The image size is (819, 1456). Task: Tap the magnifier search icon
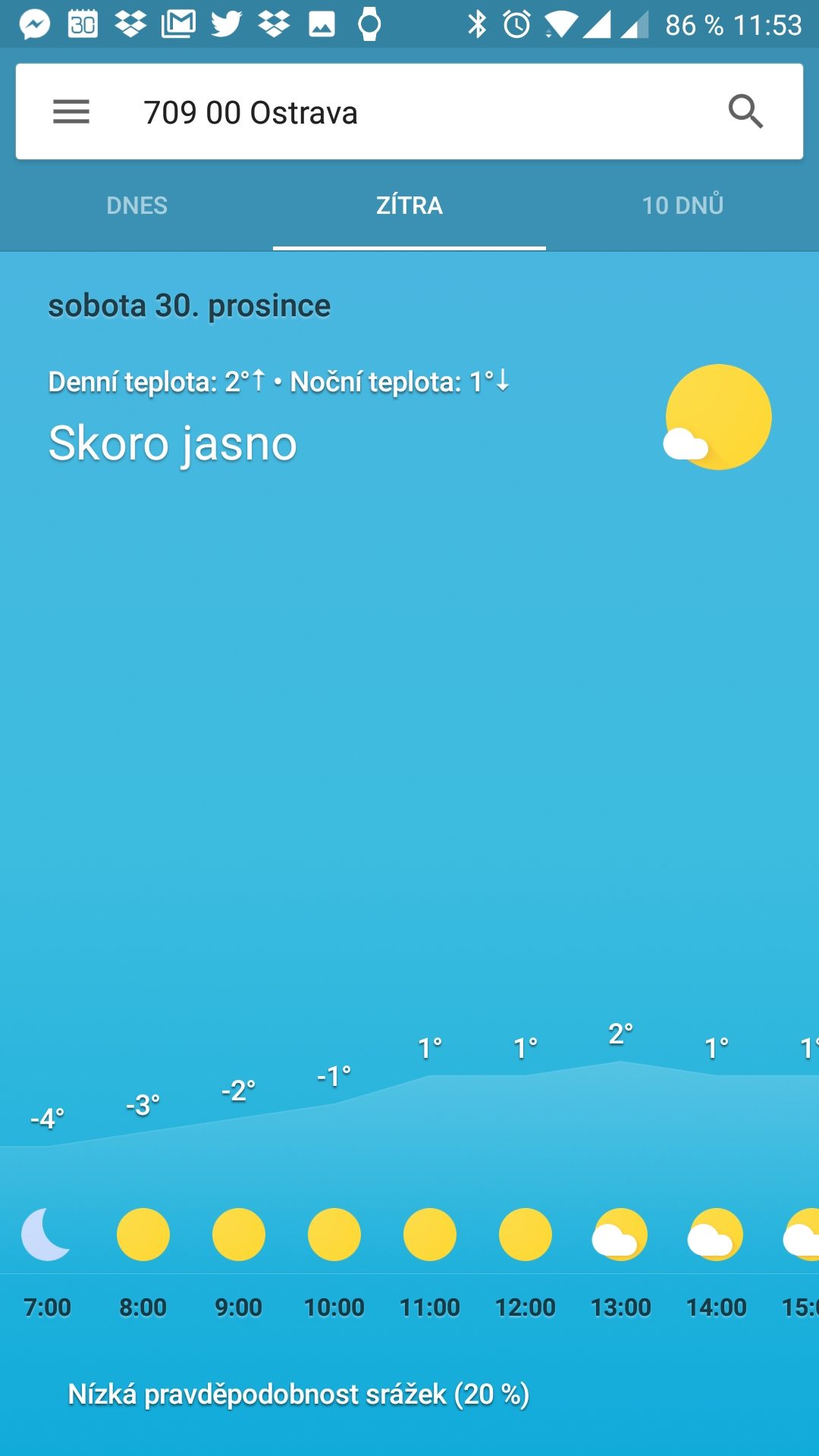point(745,111)
